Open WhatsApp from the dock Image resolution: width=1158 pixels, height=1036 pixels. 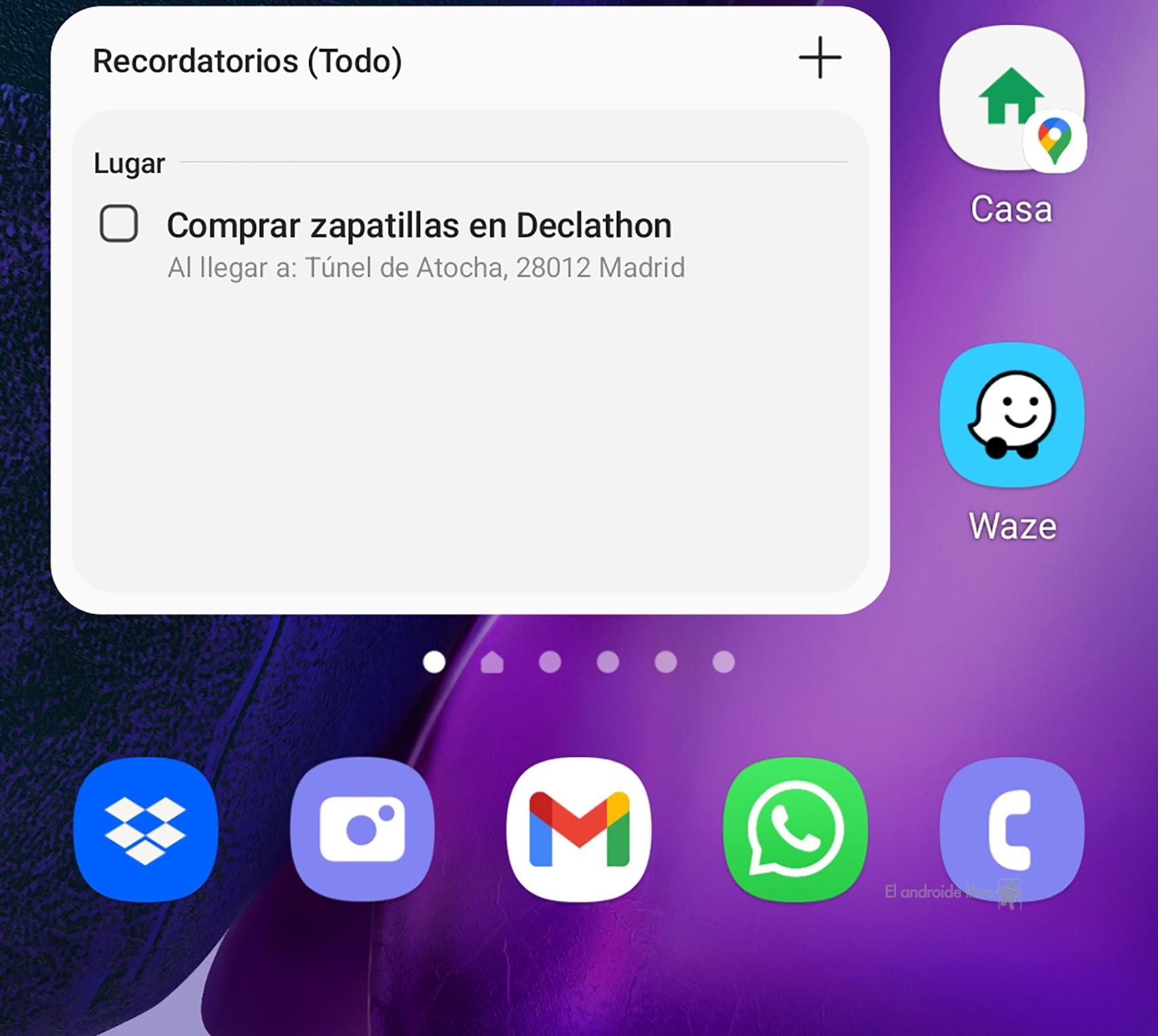pyautogui.click(x=796, y=829)
